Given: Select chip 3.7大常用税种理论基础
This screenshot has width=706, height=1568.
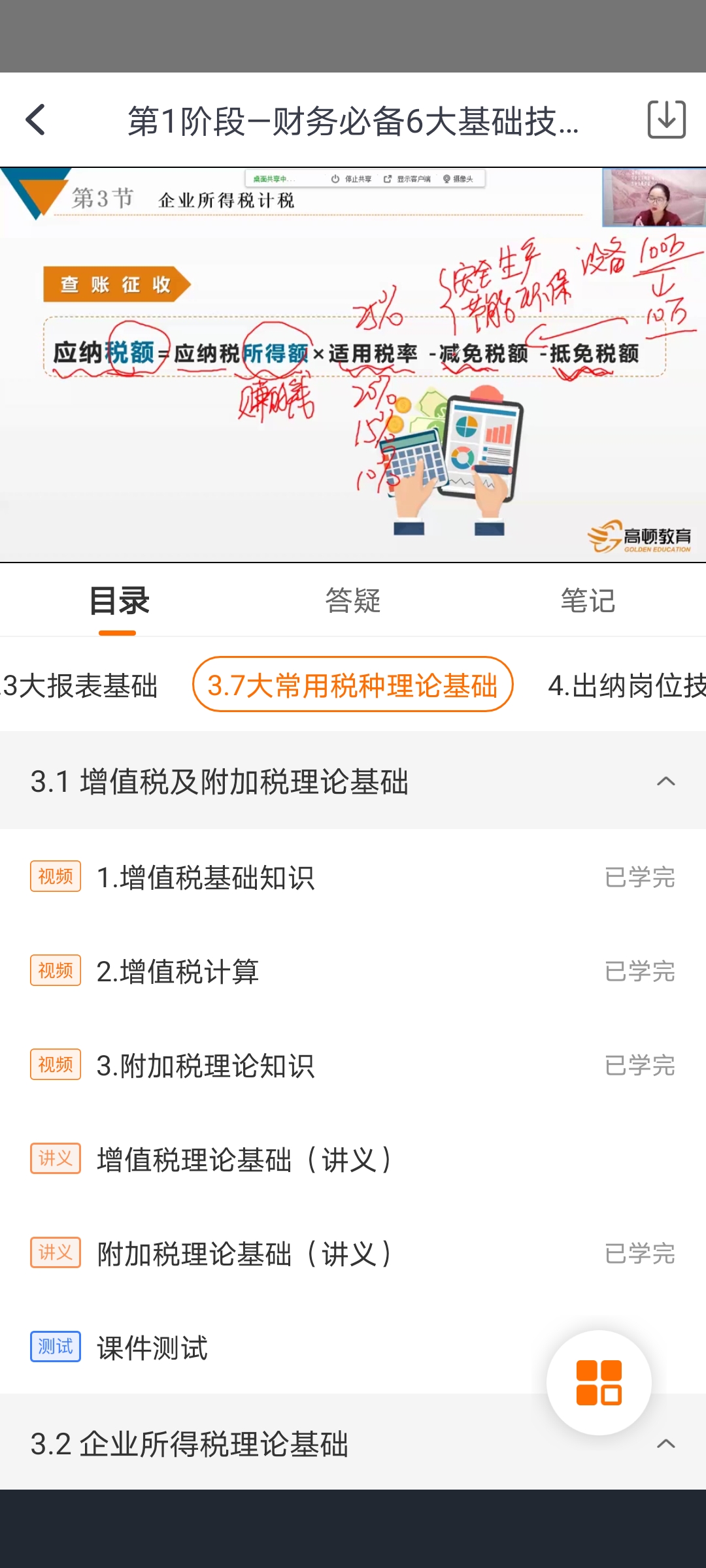Looking at the screenshot, I should pos(352,685).
